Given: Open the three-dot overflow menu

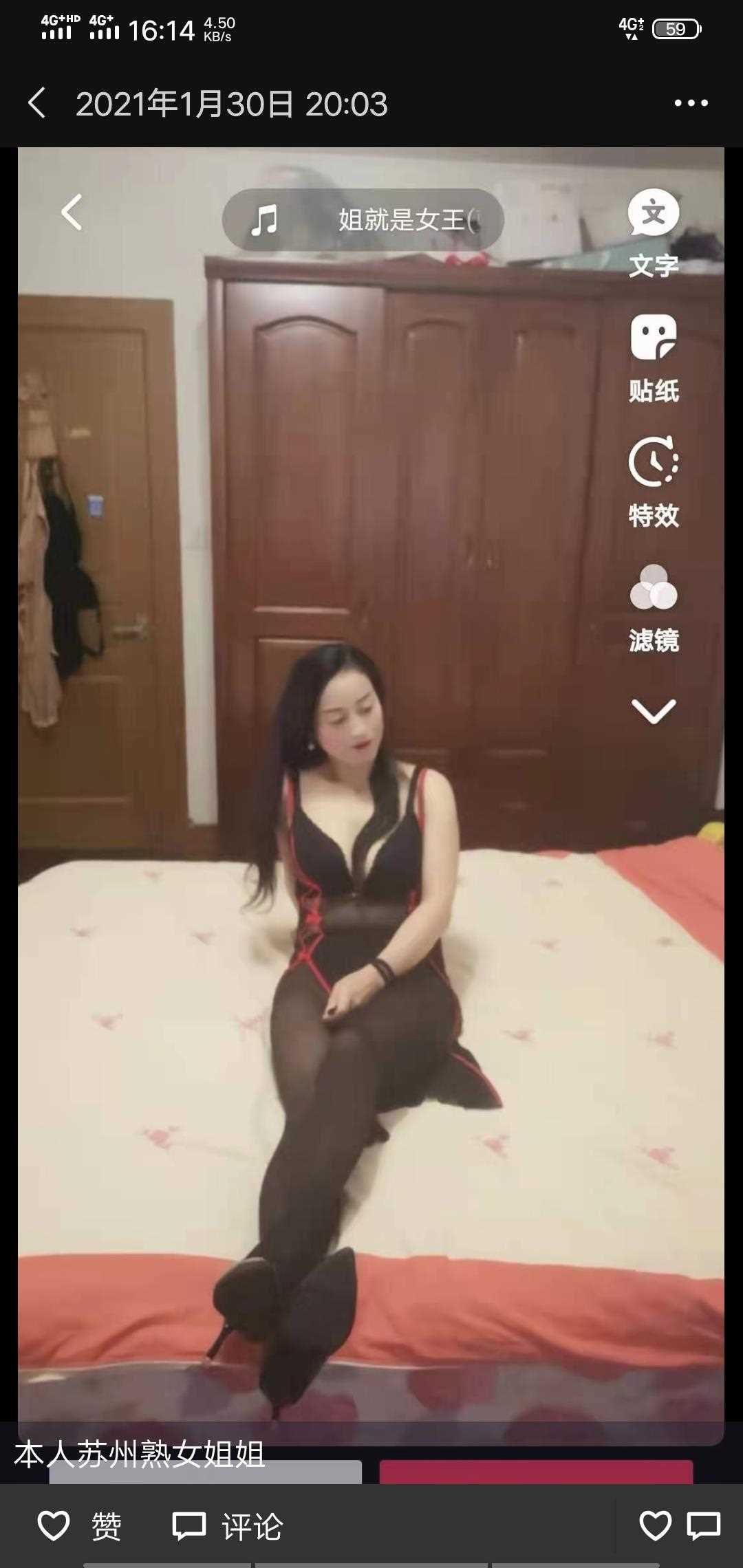Looking at the screenshot, I should (x=691, y=103).
